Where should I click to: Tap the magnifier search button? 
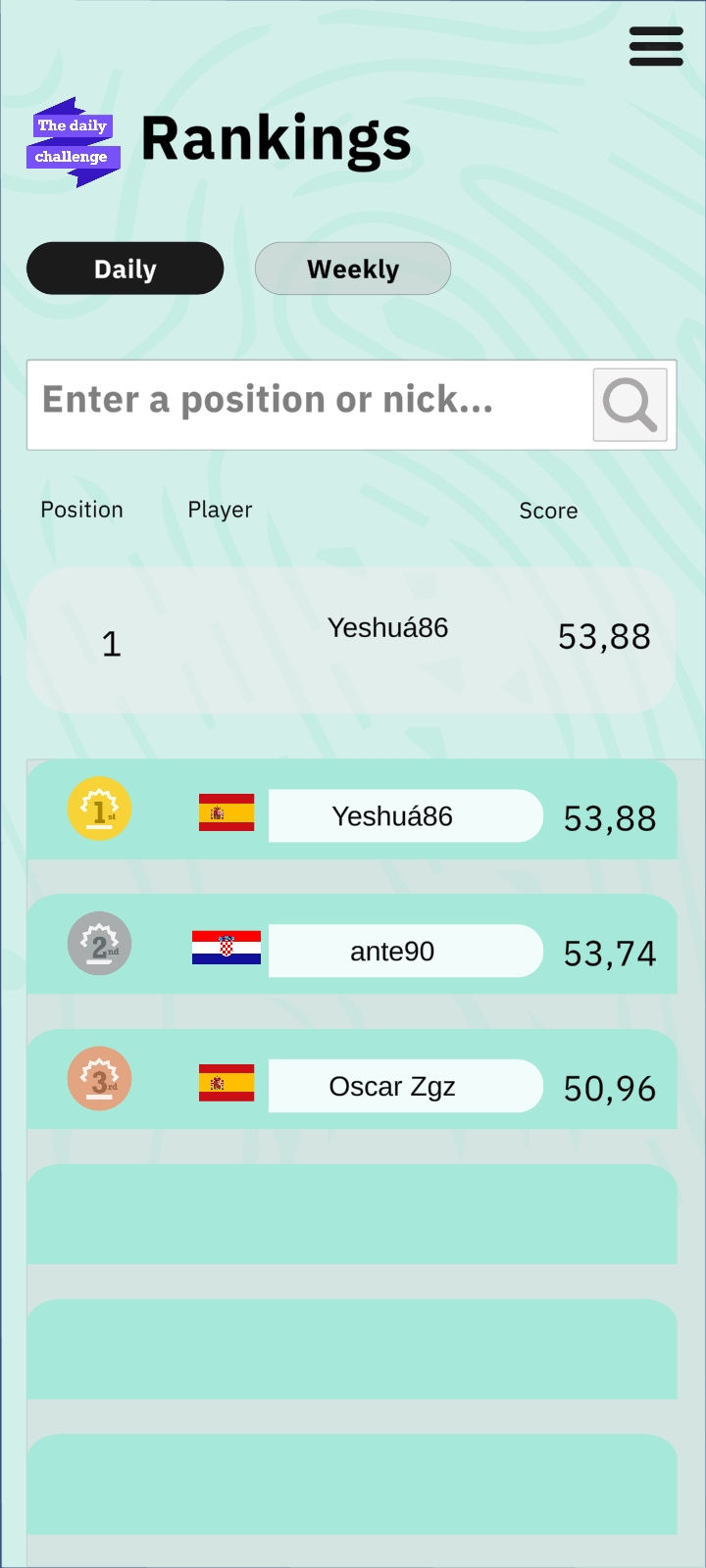pyautogui.click(x=630, y=404)
